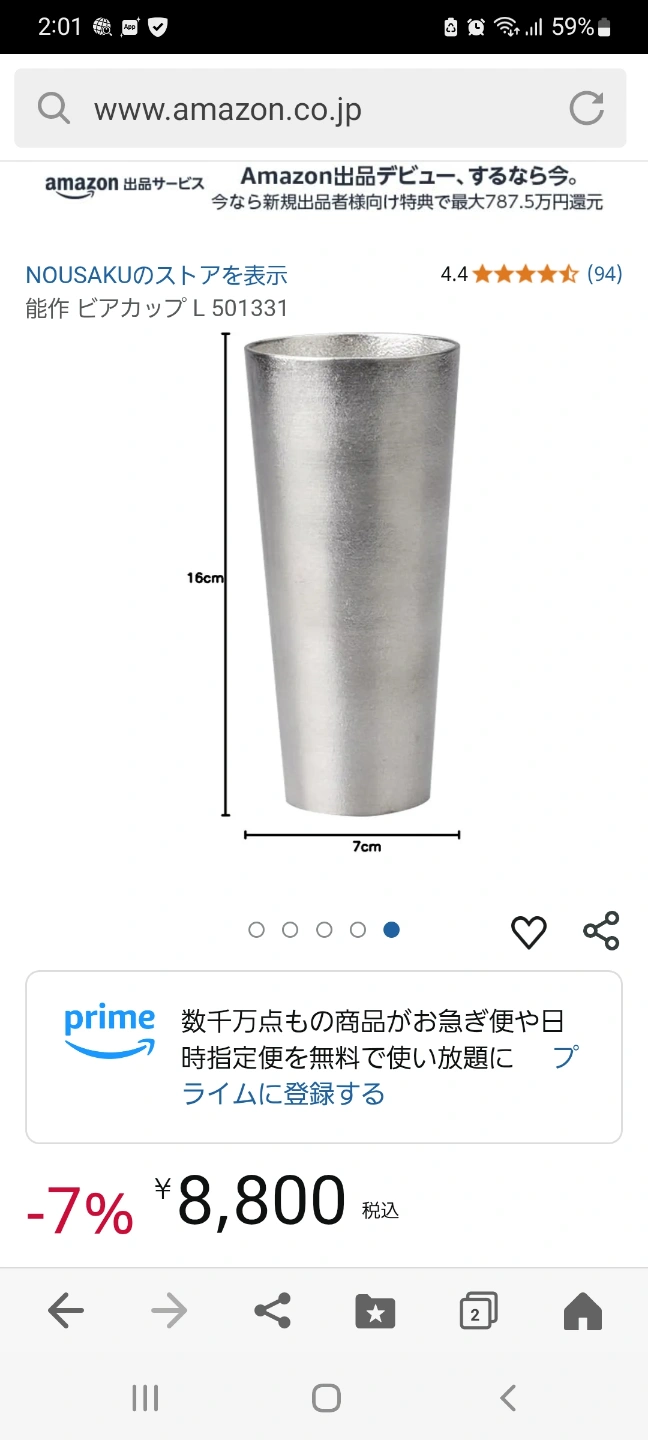Viewport: 648px width, 1440px height.
Task: Add the item to wish list heart
Action: point(529,932)
